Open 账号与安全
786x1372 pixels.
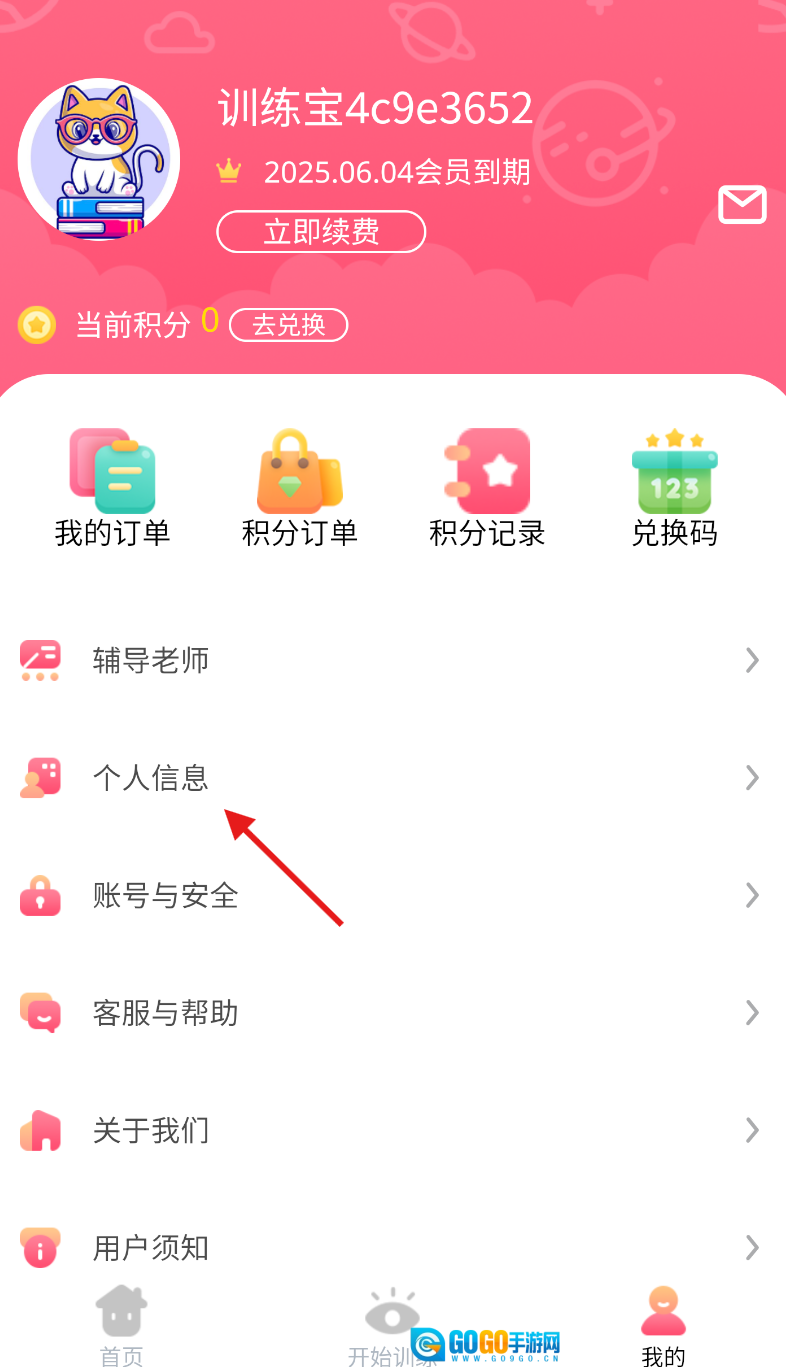coord(393,895)
